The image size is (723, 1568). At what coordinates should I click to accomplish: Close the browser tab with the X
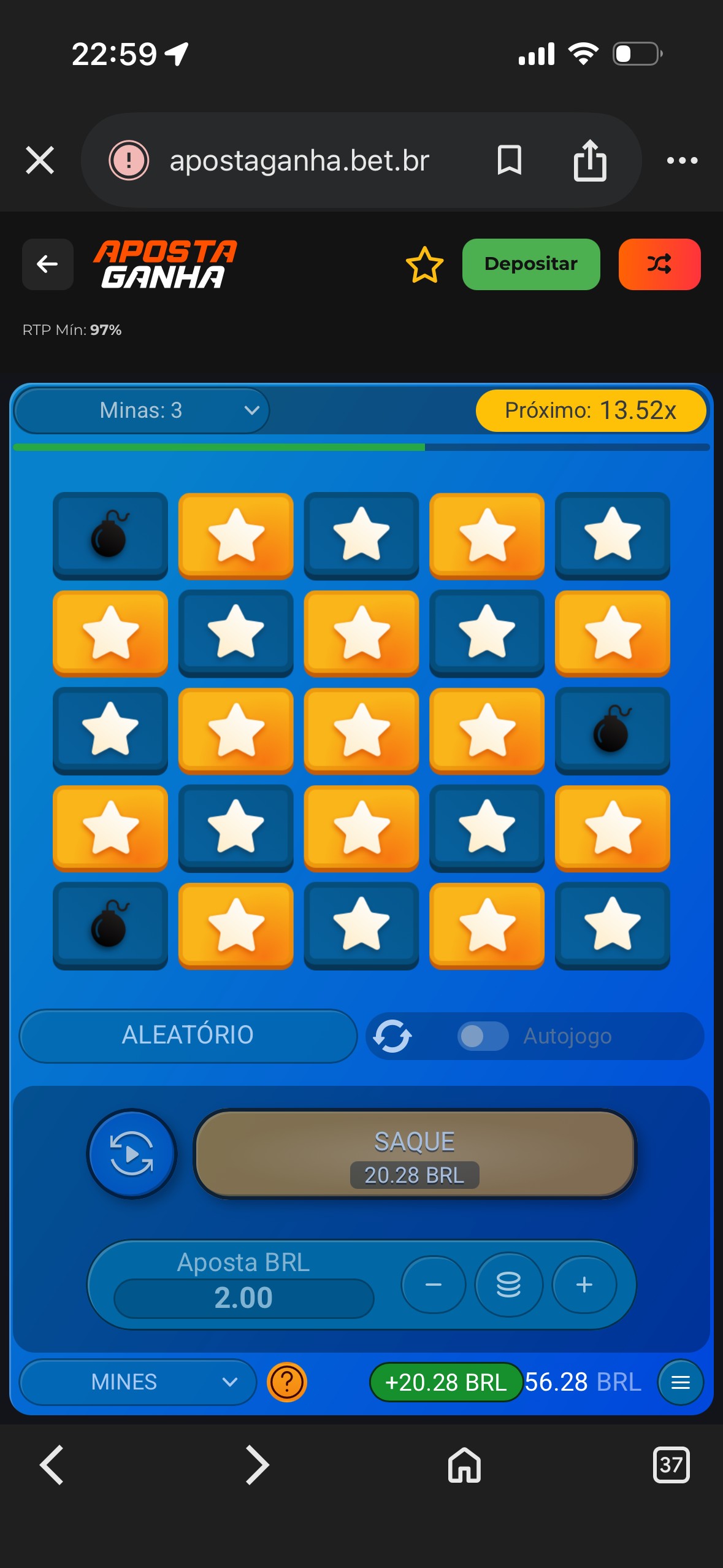point(40,161)
